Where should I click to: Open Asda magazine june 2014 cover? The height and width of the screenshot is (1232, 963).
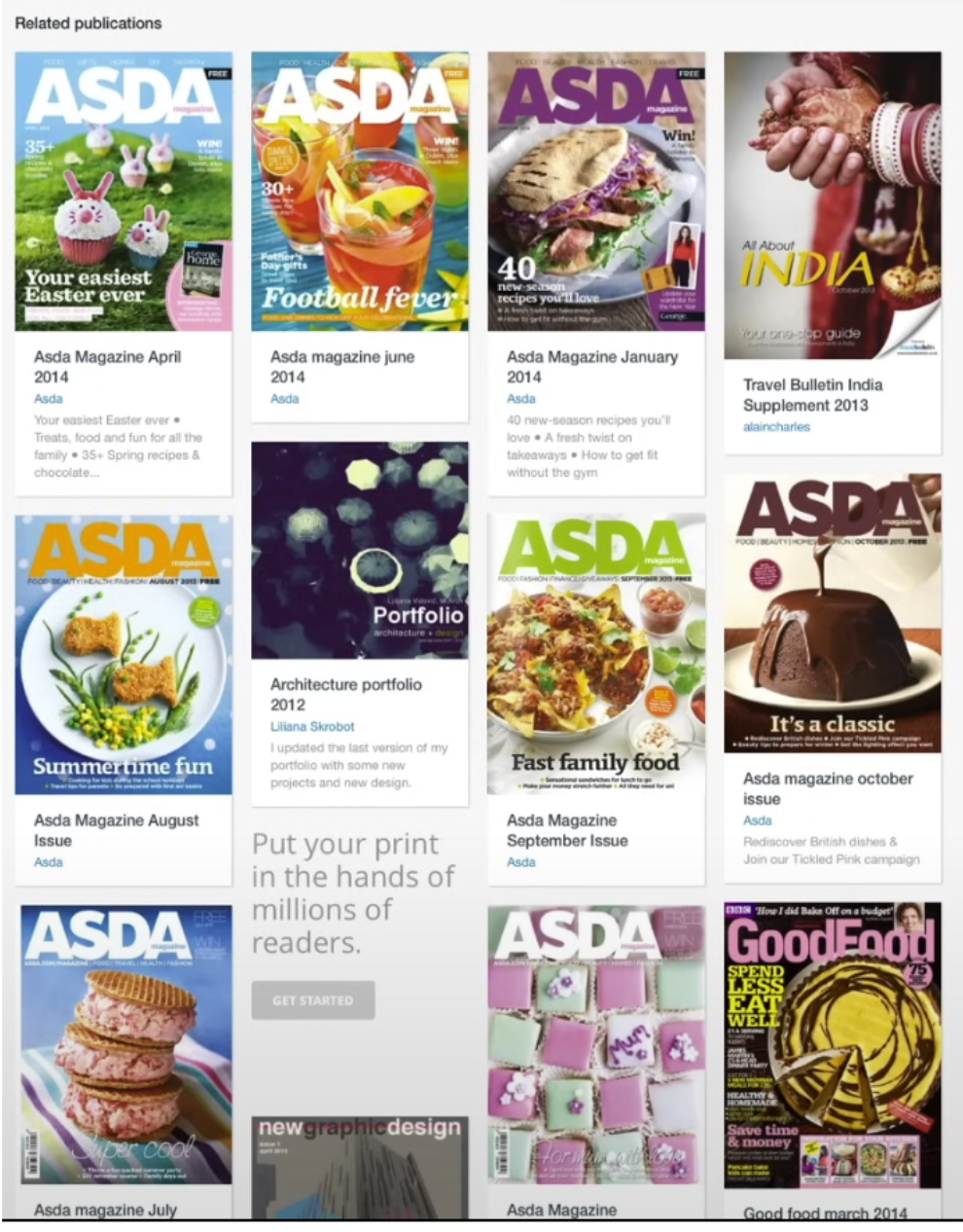[359, 192]
